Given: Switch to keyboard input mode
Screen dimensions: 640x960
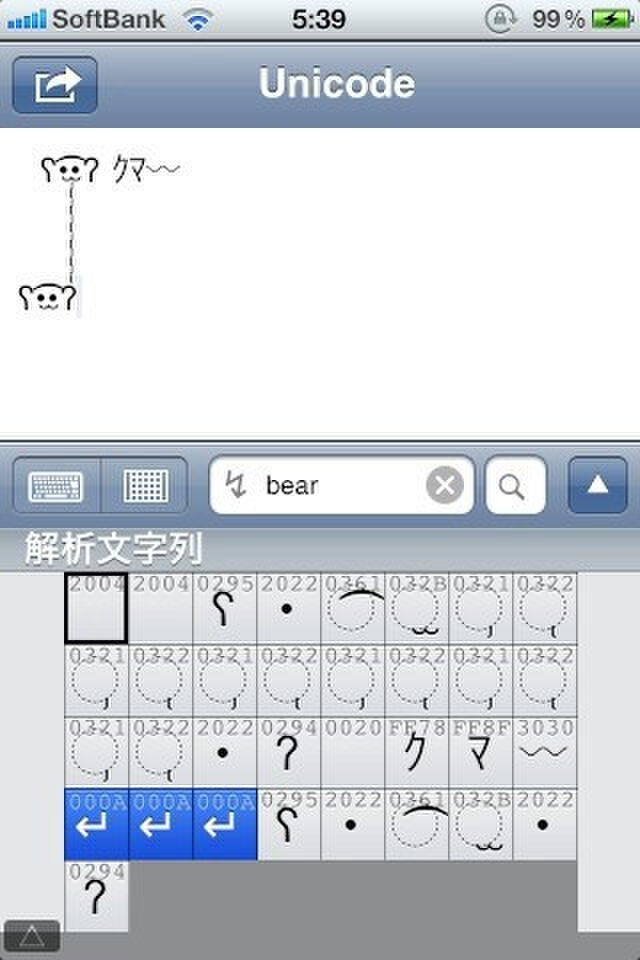Looking at the screenshot, I should (56, 486).
